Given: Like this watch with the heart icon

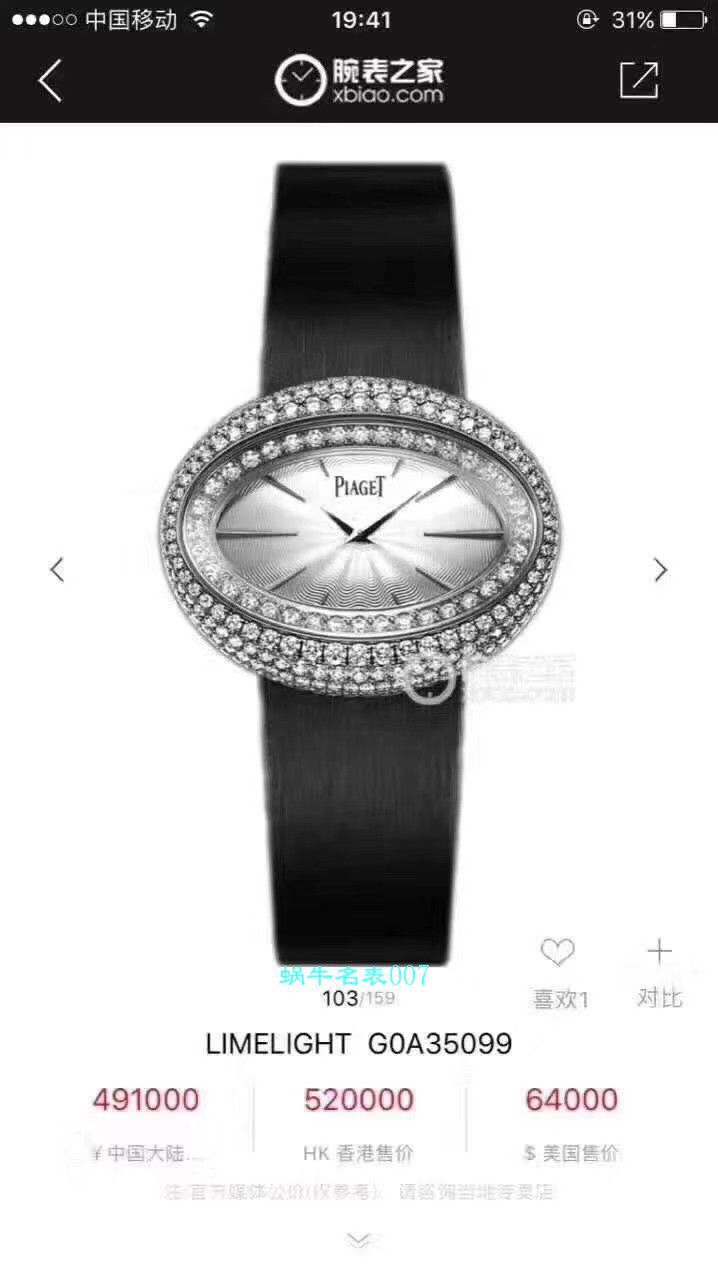Looking at the screenshot, I should [x=557, y=952].
